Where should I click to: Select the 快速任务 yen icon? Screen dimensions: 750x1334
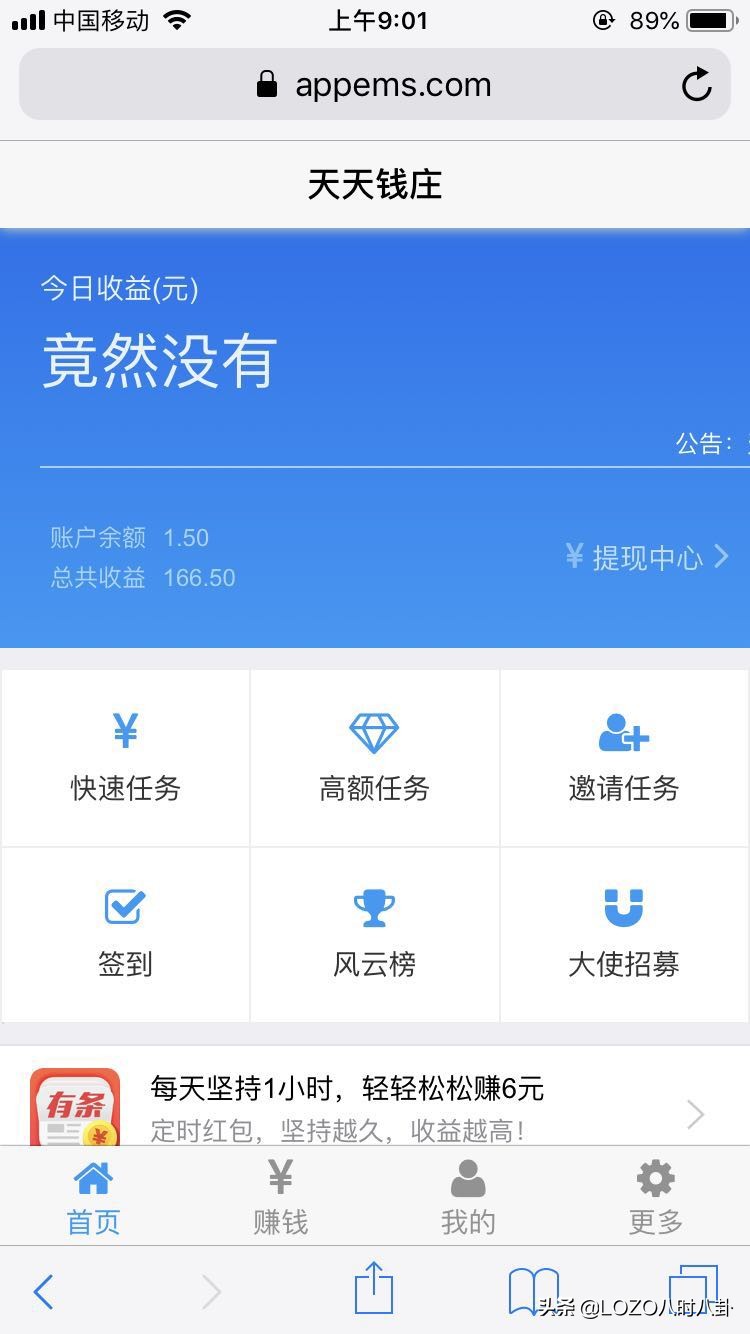(124, 731)
